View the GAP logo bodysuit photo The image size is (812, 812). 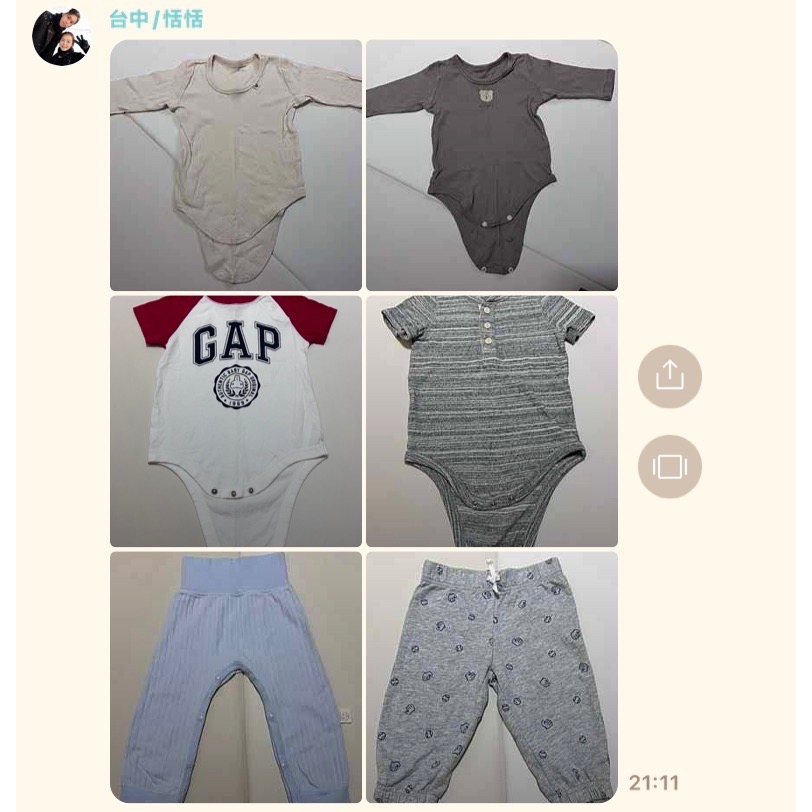(236, 421)
